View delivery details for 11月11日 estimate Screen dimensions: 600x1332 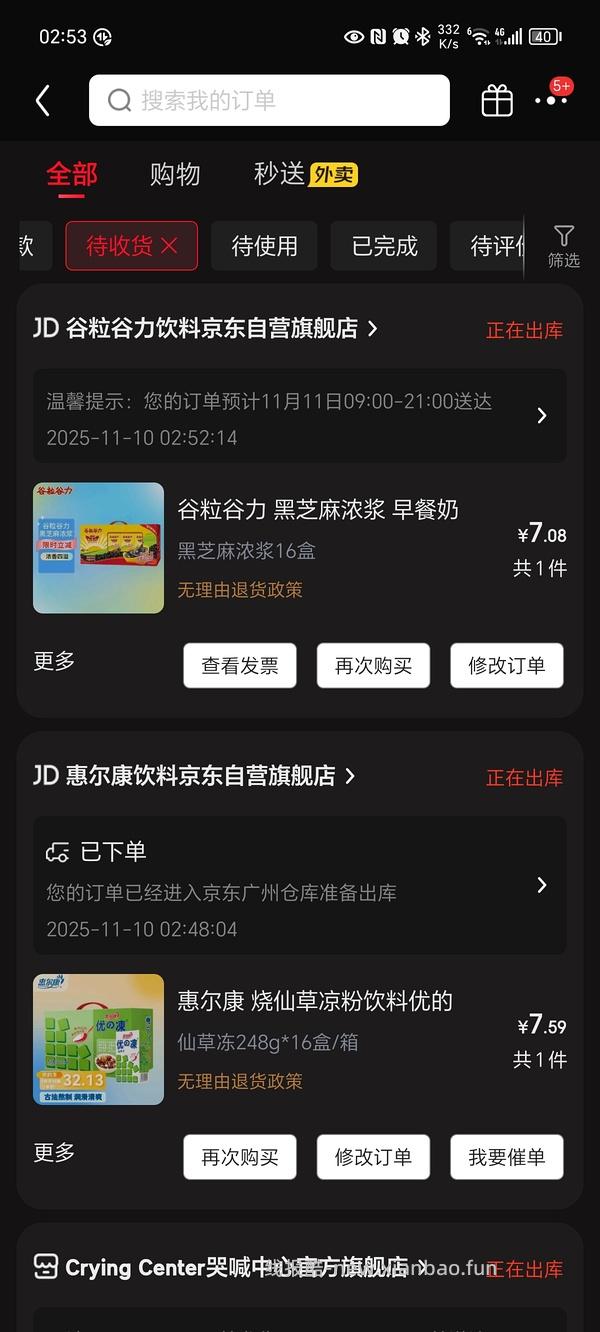tap(300, 416)
